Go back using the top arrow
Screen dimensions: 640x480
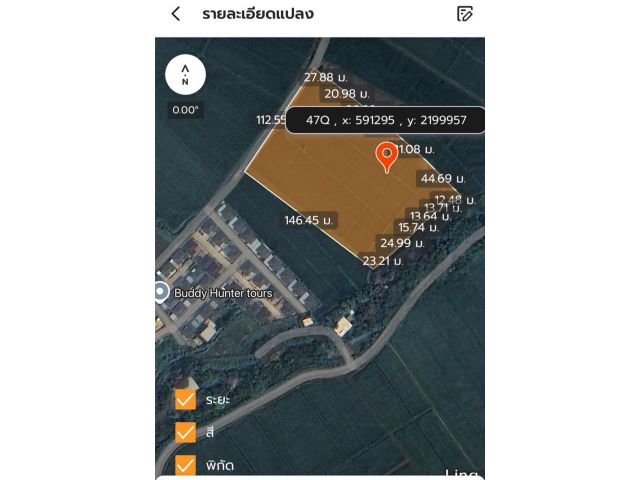pyautogui.click(x=176, y=14)
